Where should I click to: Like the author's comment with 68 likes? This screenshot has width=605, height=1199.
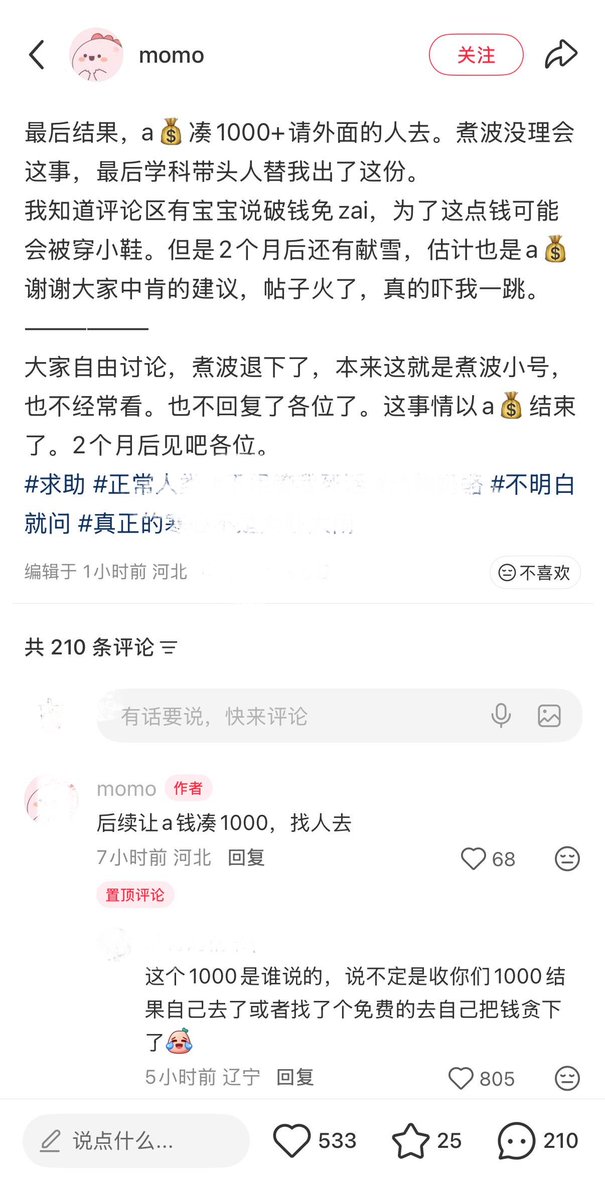473,859
